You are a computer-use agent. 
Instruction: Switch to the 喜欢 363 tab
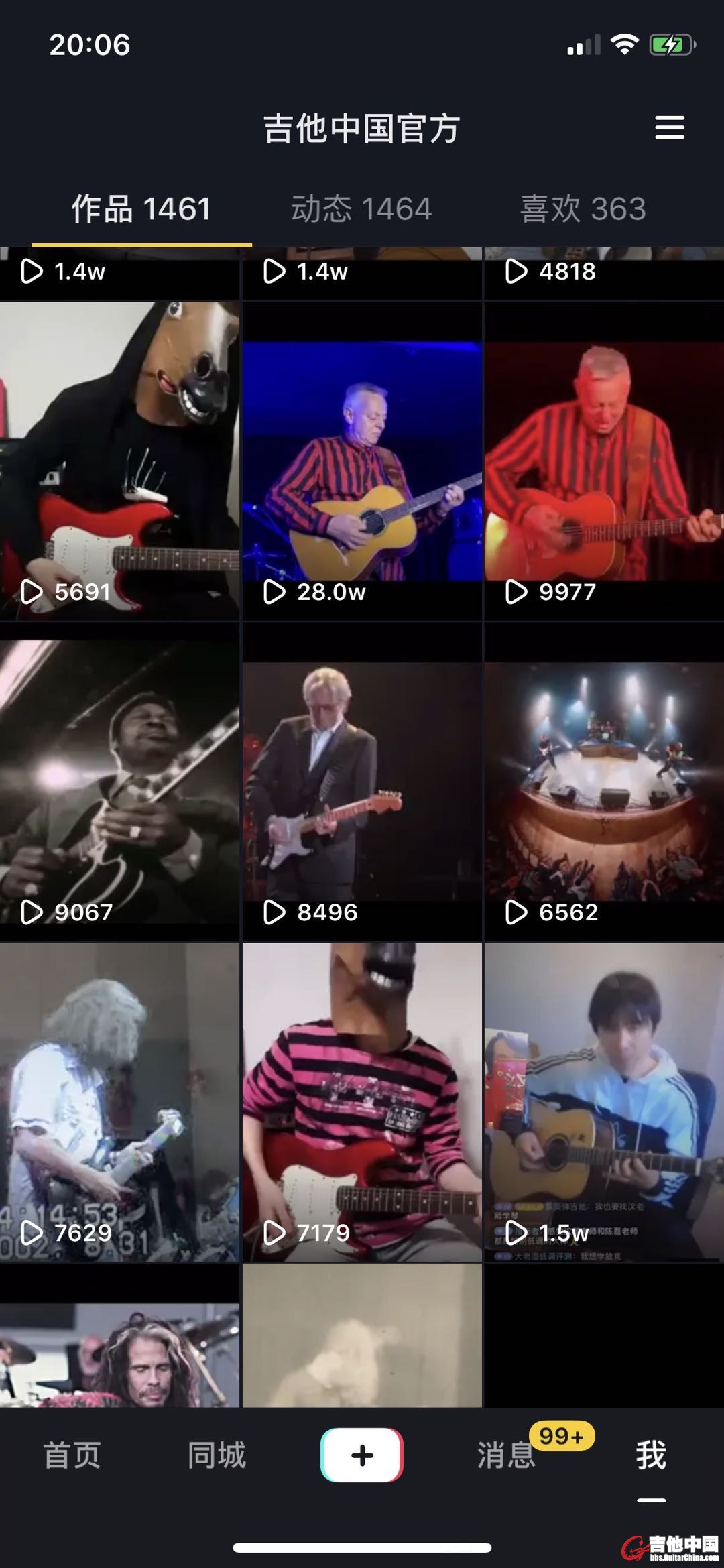[x=583, y=209]
